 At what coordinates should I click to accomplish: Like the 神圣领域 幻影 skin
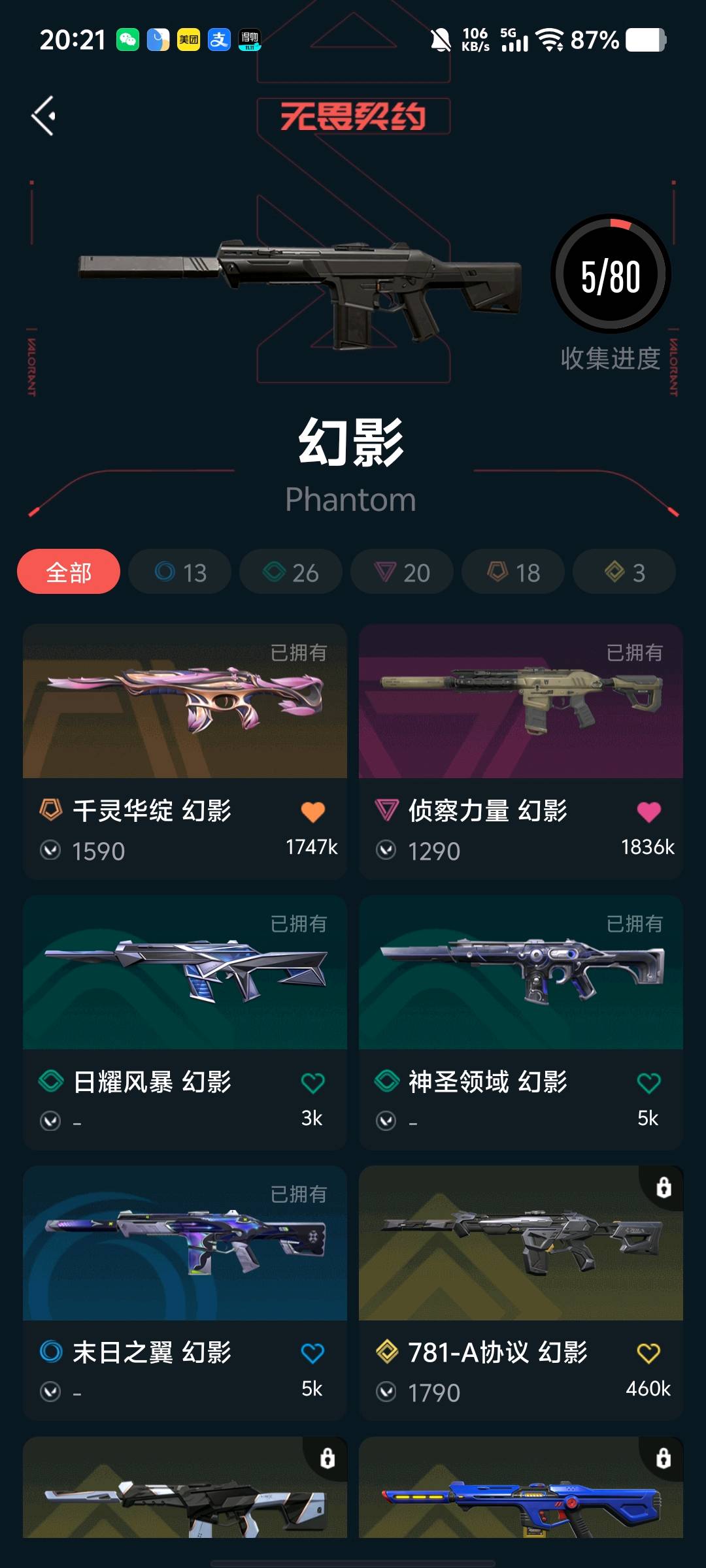(x=648, y=1083)
